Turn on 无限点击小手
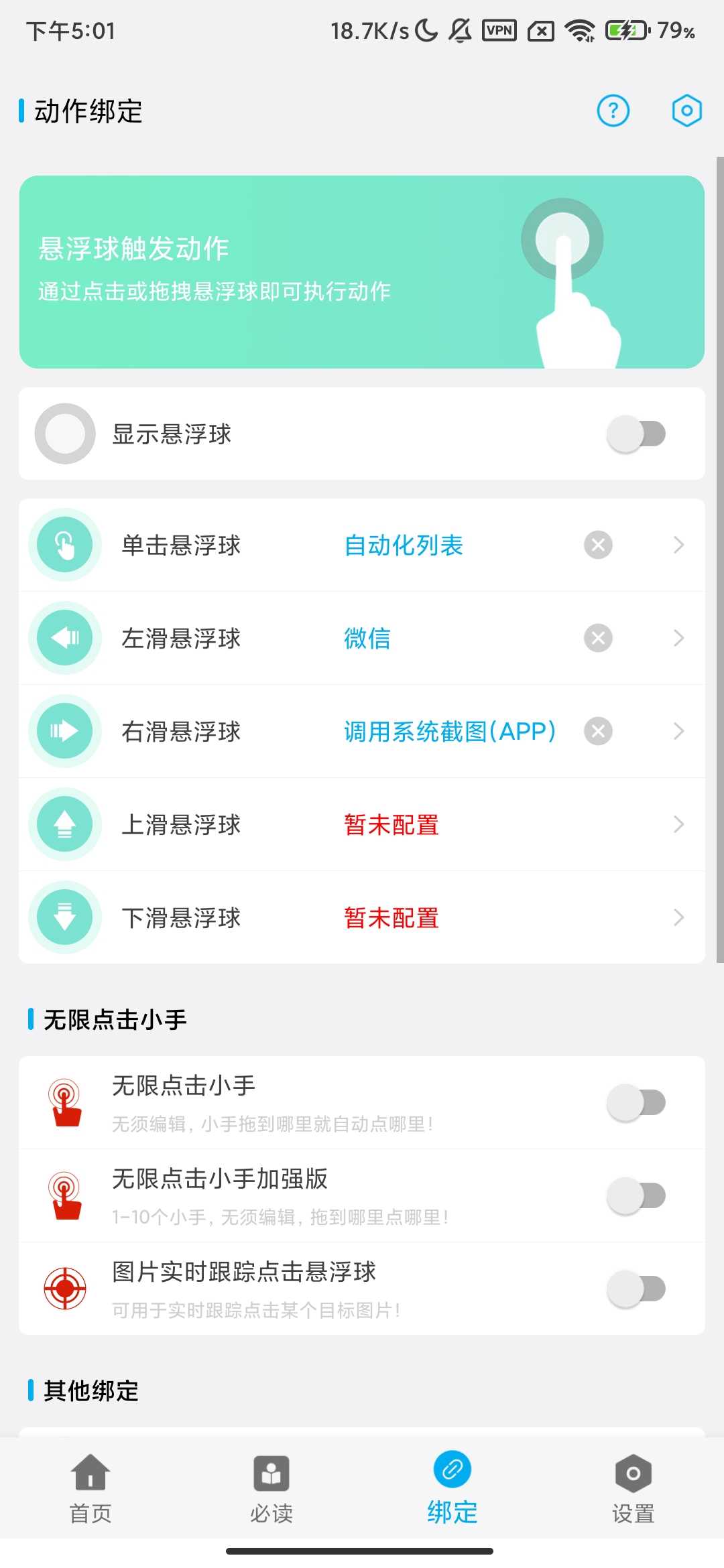This screenshot has height=1568, width=724. pyautogui.click(x=635, y=1102)
